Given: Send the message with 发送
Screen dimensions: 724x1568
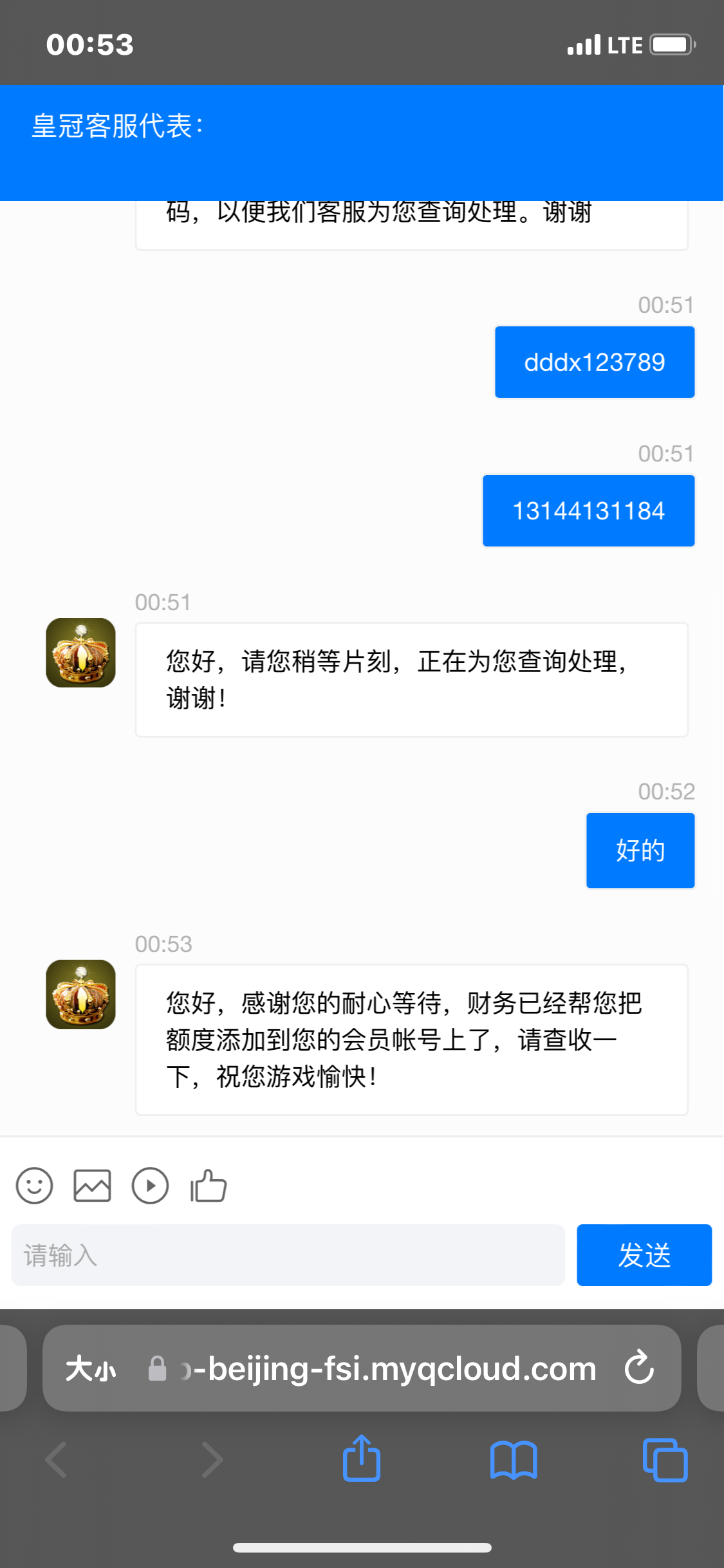Looking at the screenshot, I should pyautogui.click(x=644, y=1255).
